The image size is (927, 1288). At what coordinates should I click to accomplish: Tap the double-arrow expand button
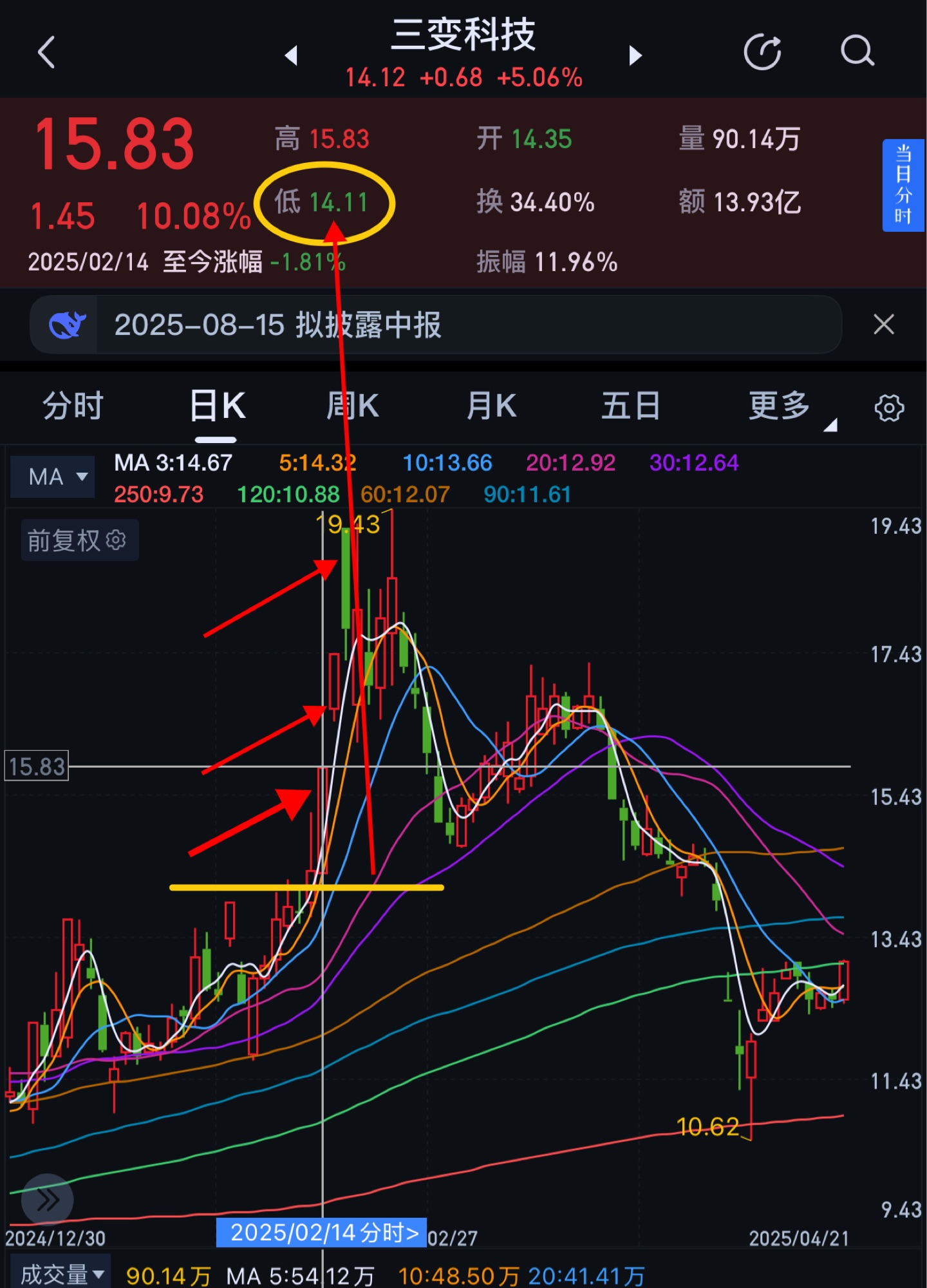pos(47,1199)
